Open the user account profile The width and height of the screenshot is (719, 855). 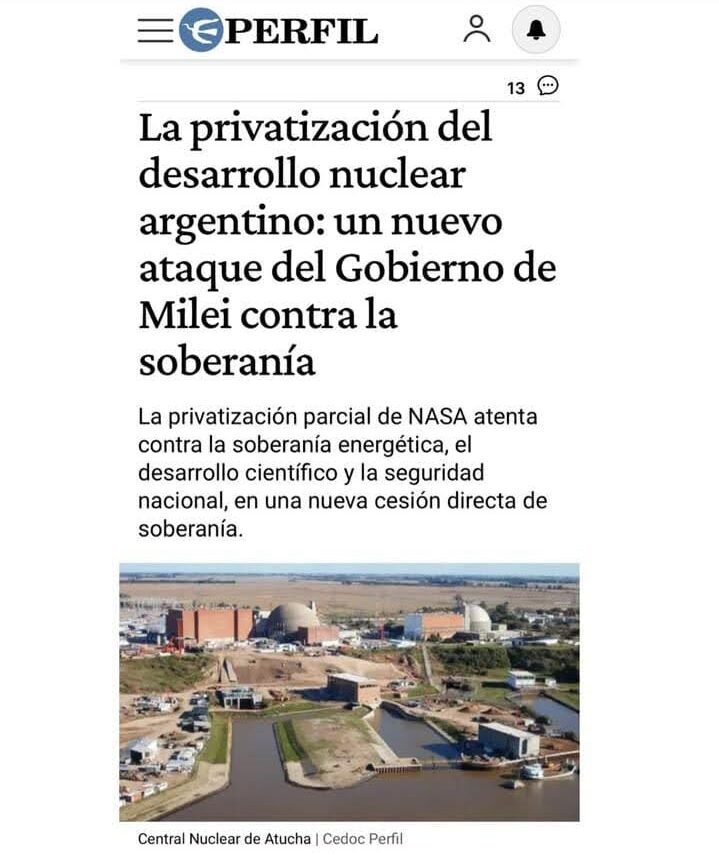pos(477,30)
